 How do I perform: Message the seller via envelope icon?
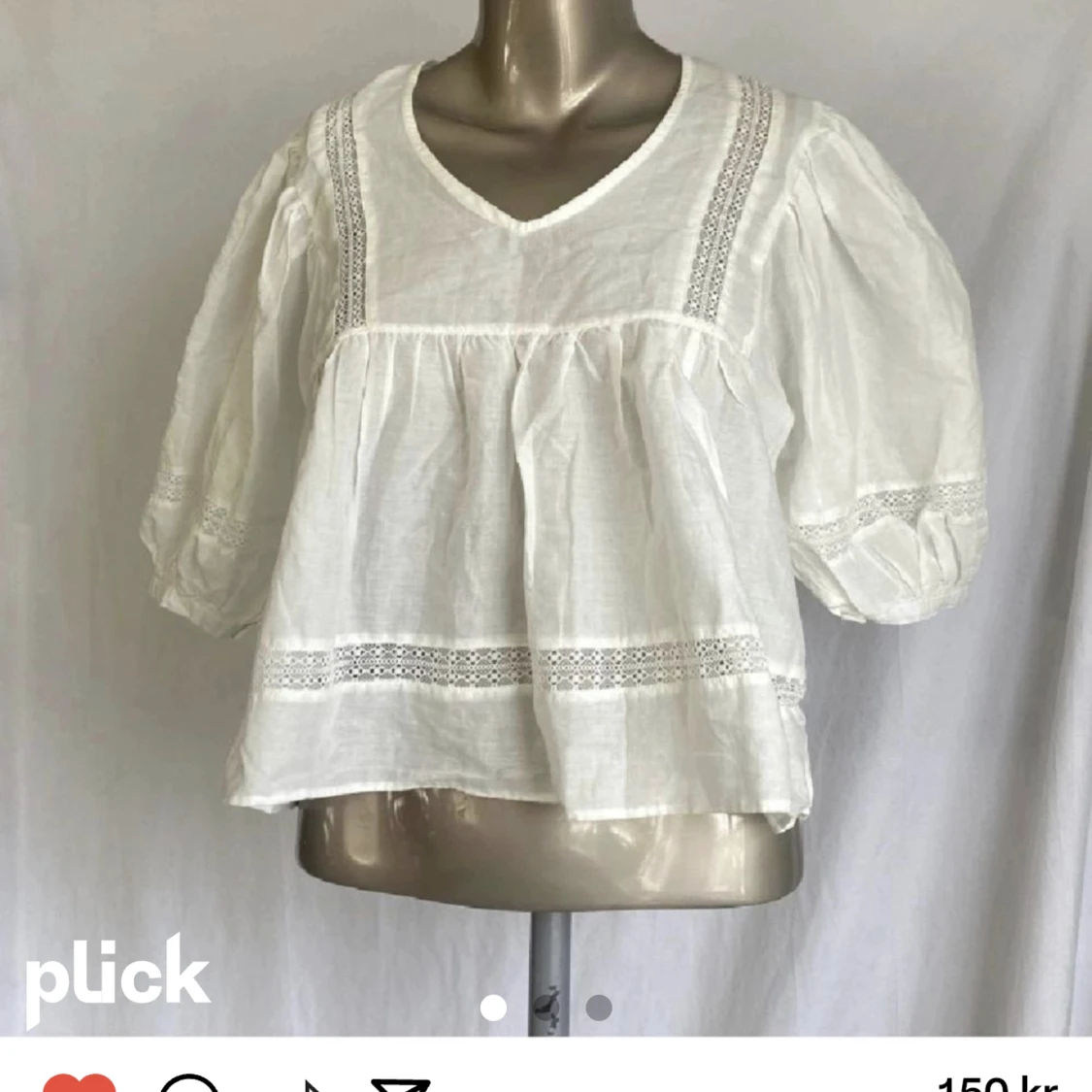click(x=401, y=1085)
